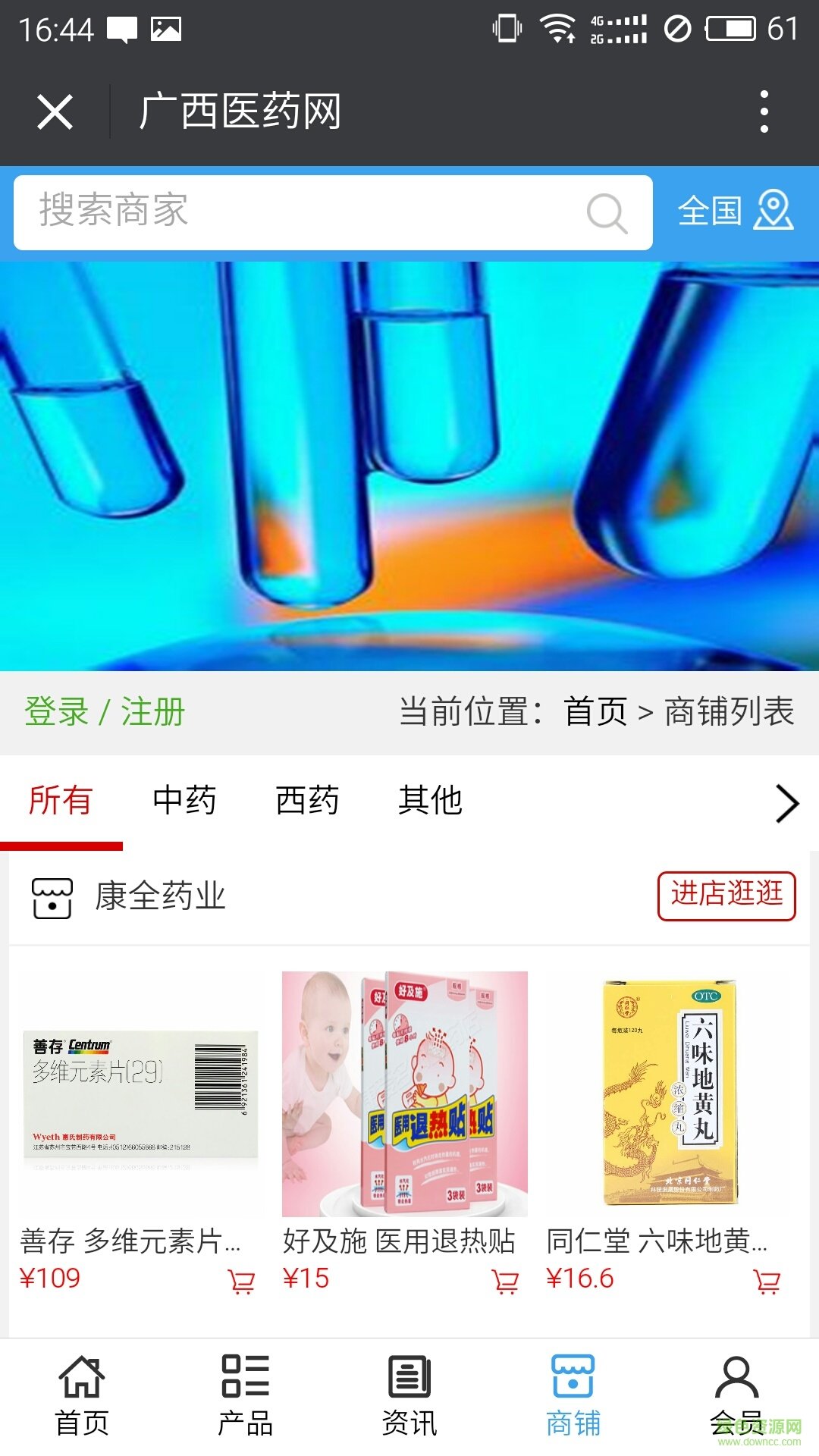Screen dimensions: 819x1456
Task: Go to 首页 bottom tab
Action: click(82, 1394)
